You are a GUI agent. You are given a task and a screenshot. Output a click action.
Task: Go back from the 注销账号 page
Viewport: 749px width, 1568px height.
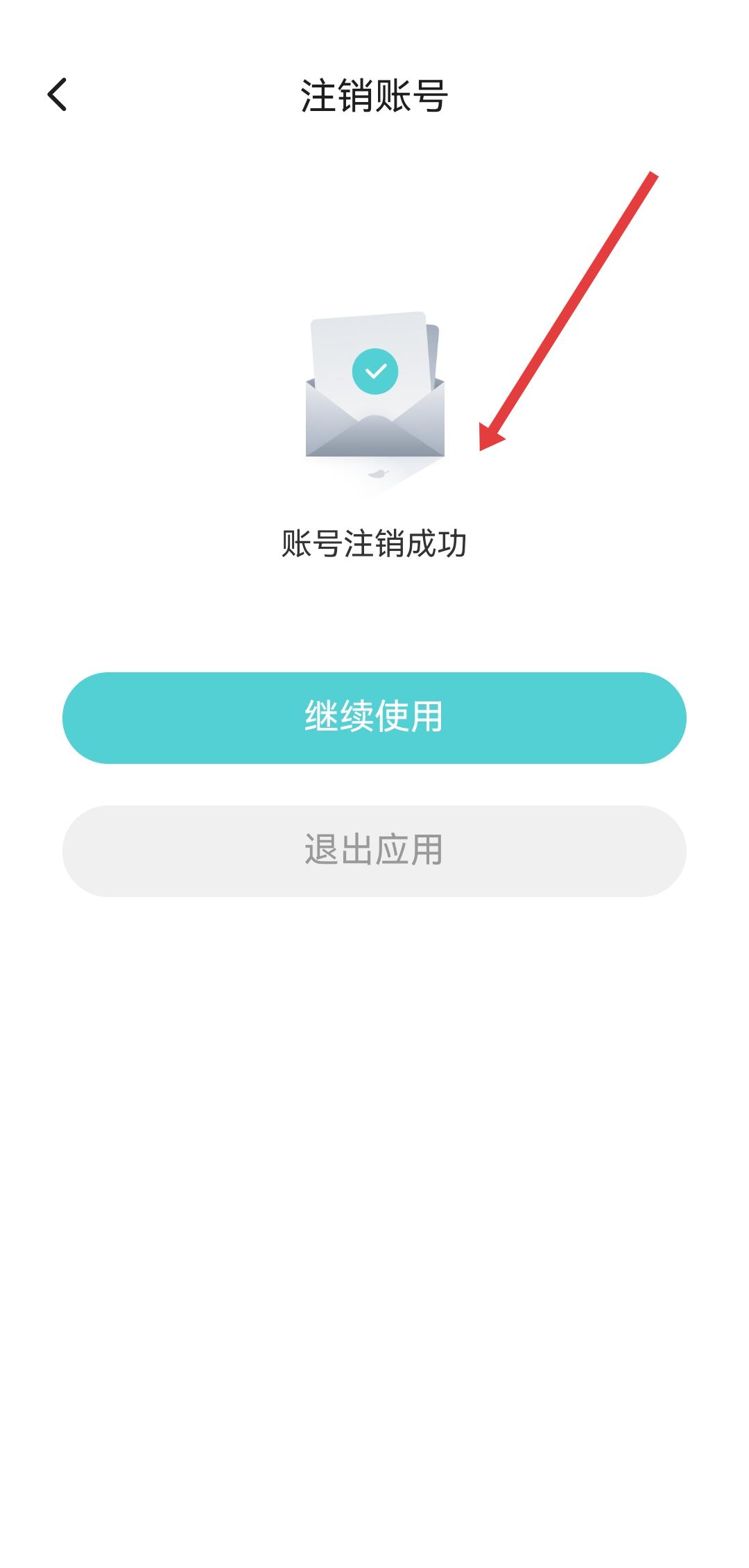coord(58,94)
